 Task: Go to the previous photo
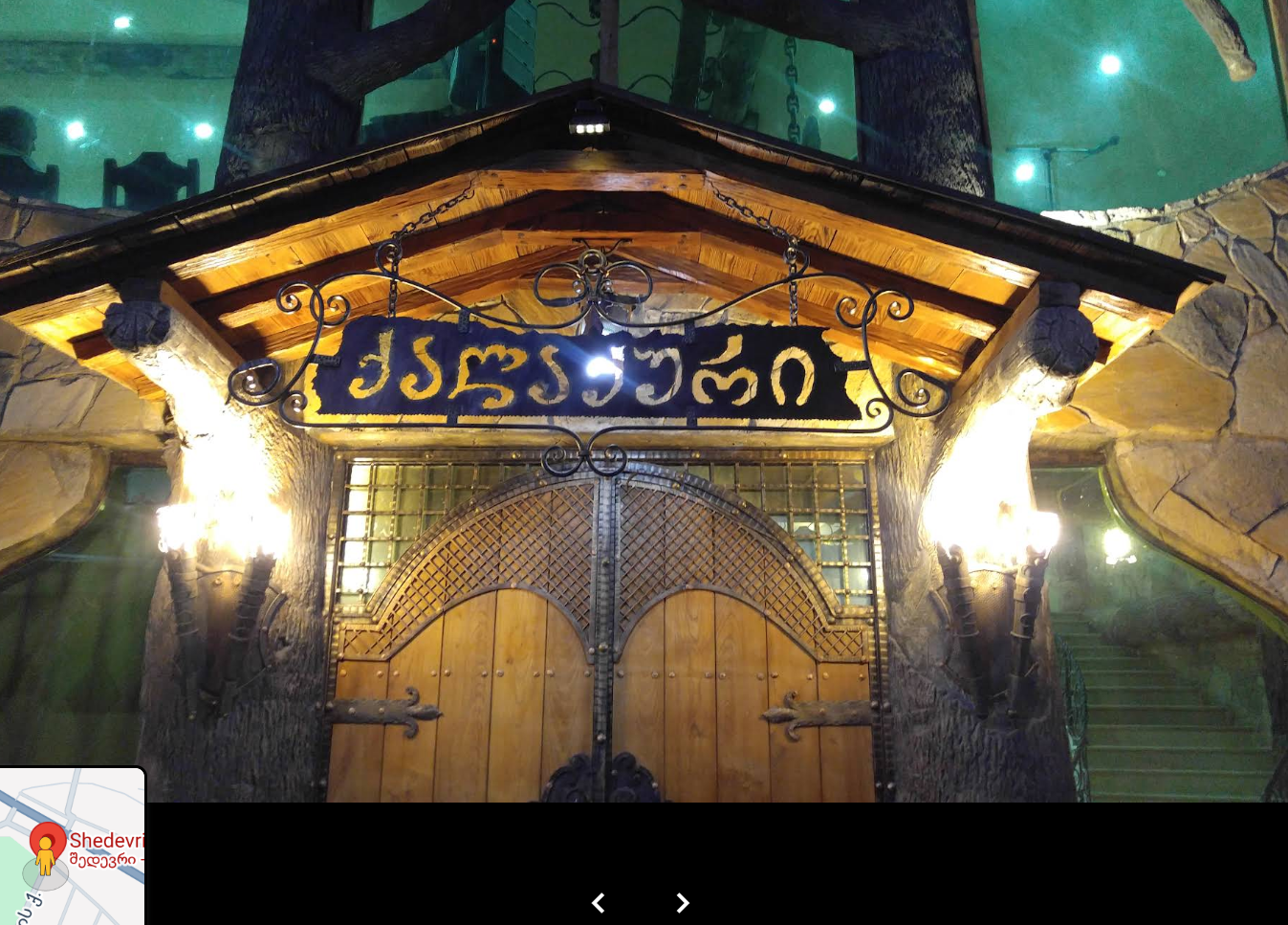coord(598,903)
